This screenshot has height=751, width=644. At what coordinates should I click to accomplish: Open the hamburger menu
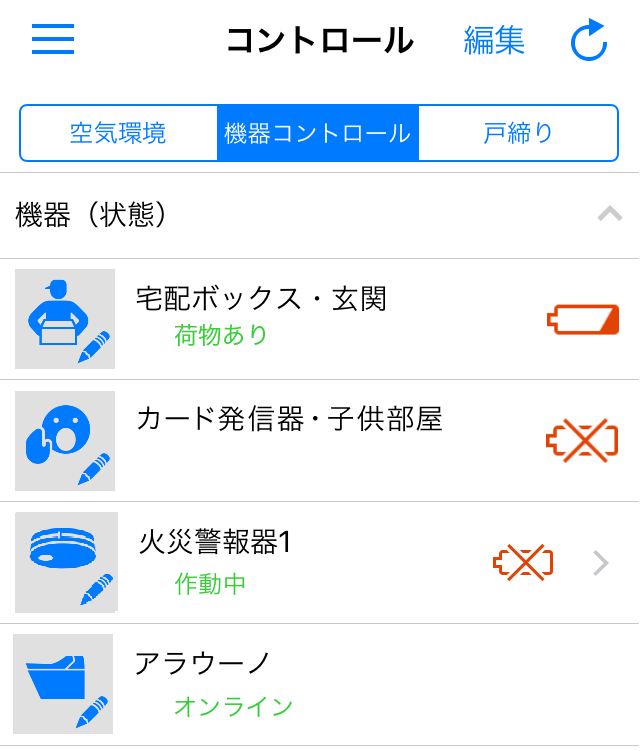coord(53,40)
